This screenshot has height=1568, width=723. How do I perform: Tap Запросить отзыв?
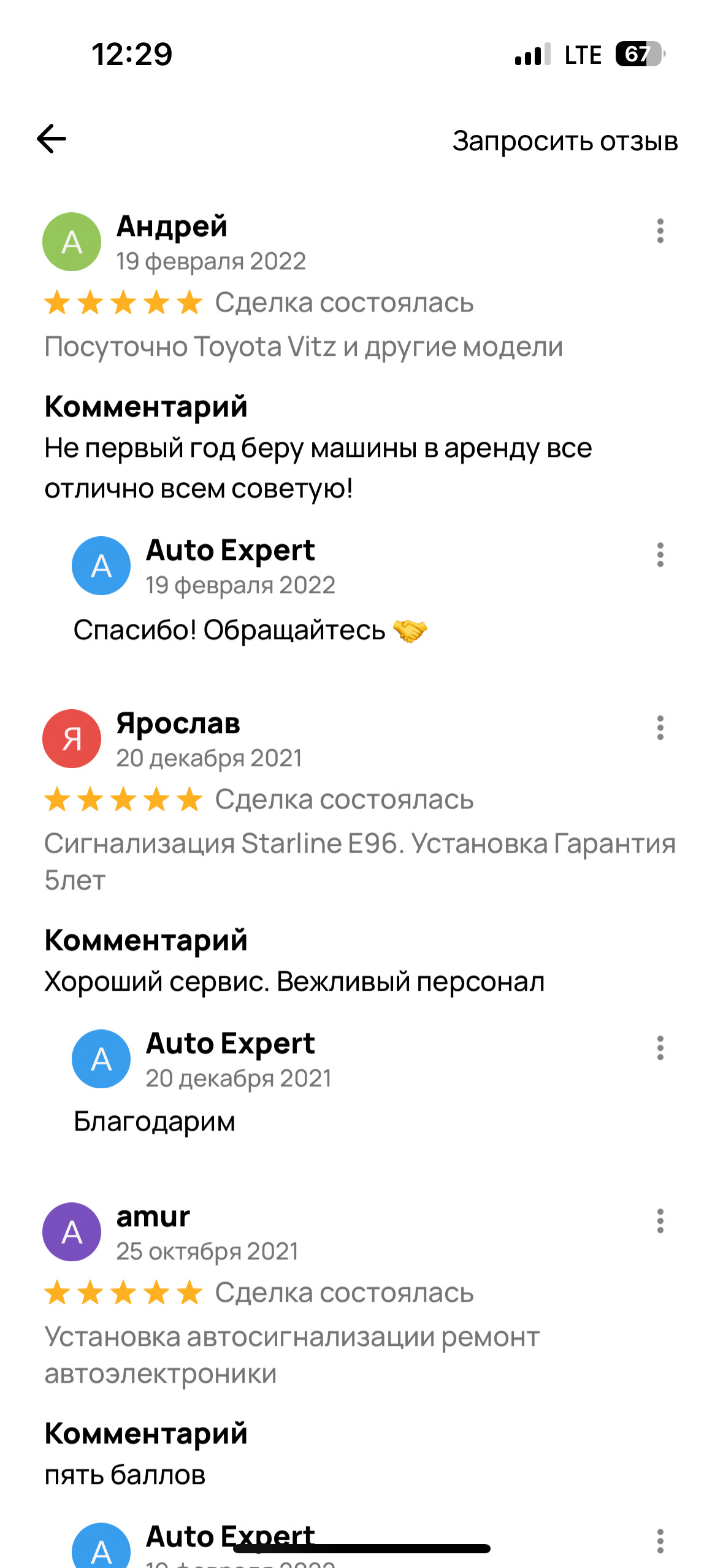565,141
